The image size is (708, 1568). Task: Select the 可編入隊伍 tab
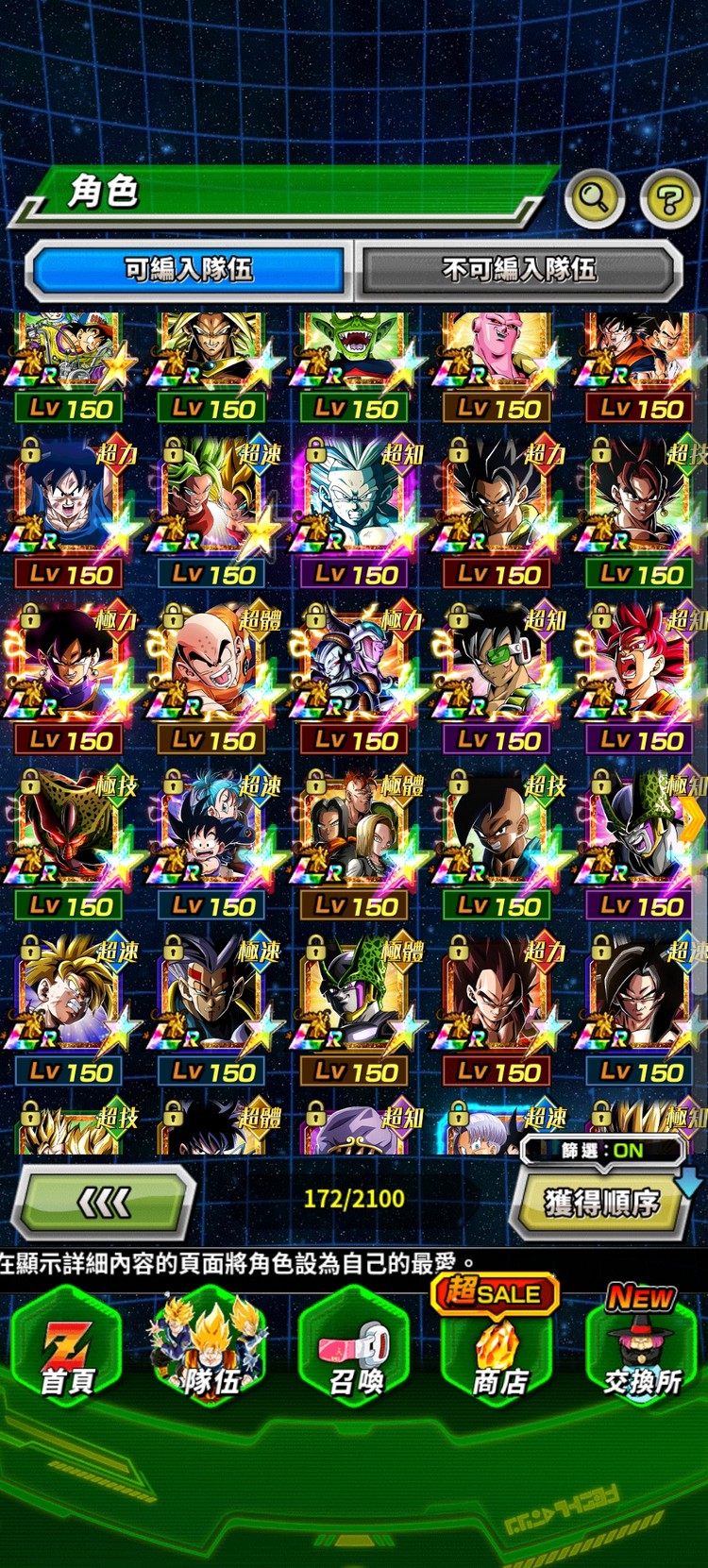tap(189, 270)
